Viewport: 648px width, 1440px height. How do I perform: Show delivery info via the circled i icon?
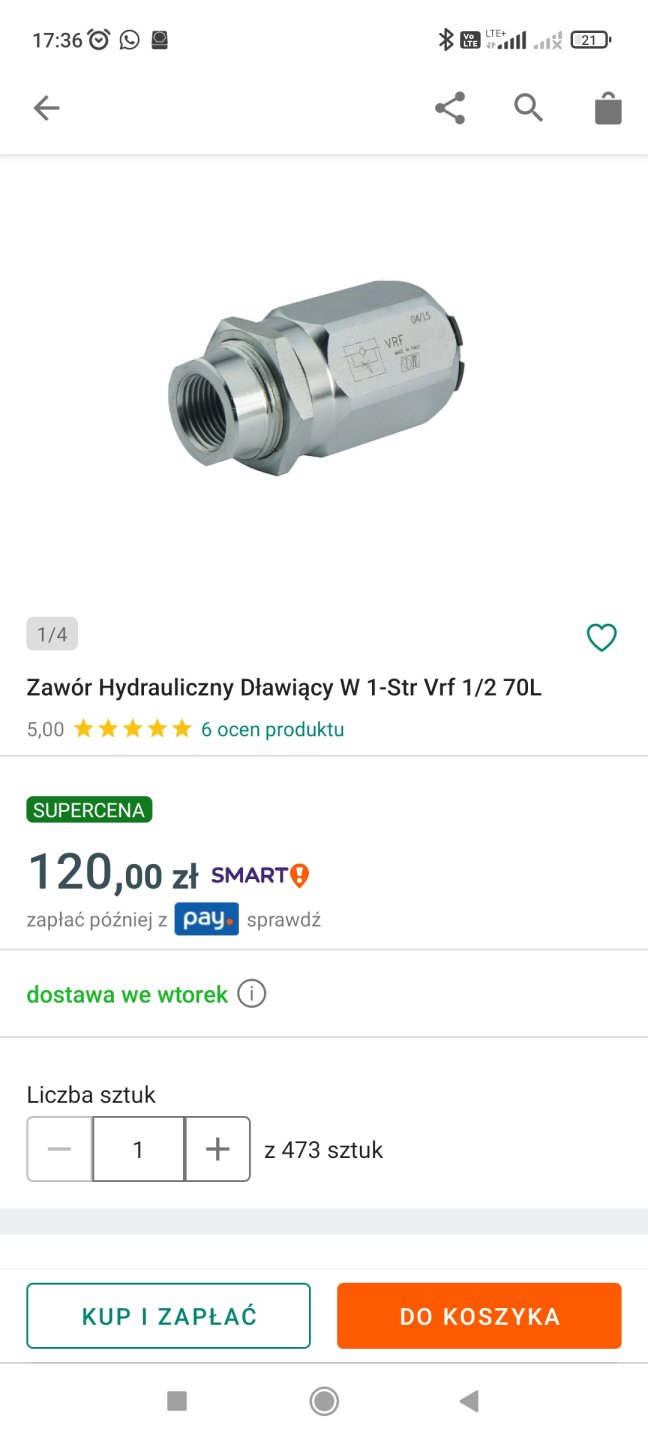(x=252, y=995)
